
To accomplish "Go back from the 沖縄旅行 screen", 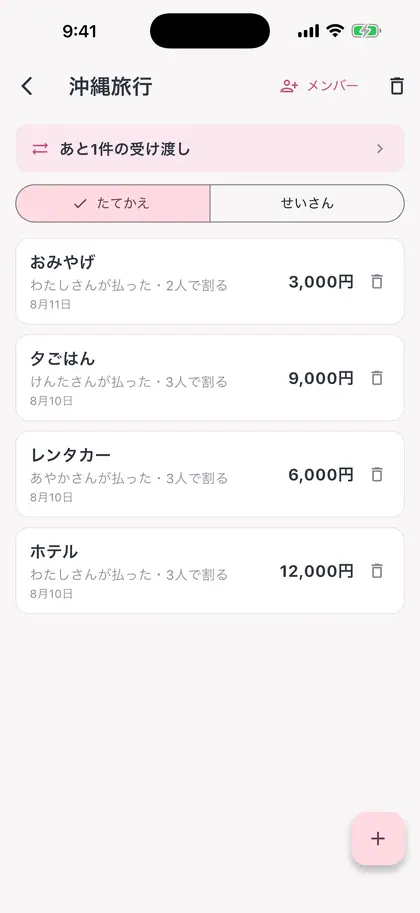I will click(27, 86).
